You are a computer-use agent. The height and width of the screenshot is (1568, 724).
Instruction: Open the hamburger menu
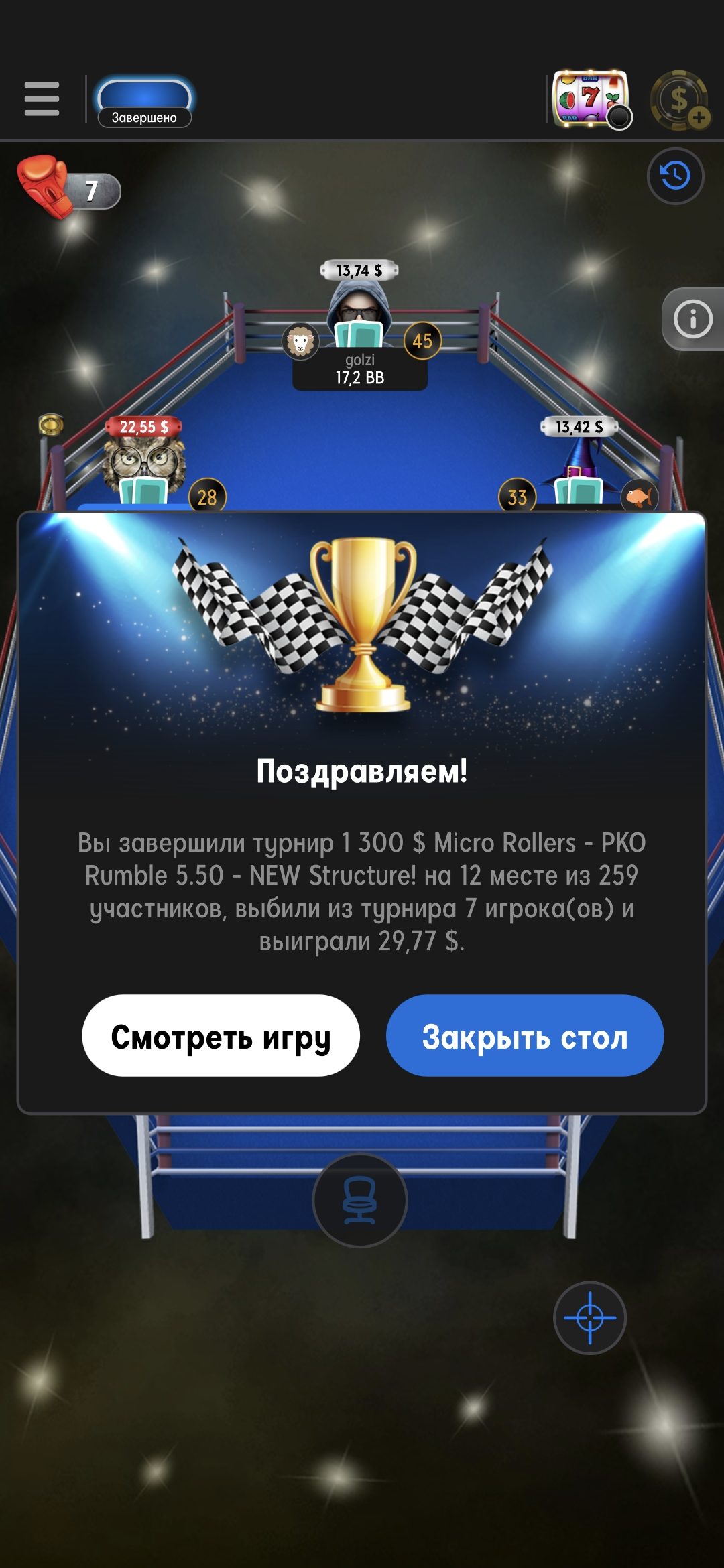(42, 99)
